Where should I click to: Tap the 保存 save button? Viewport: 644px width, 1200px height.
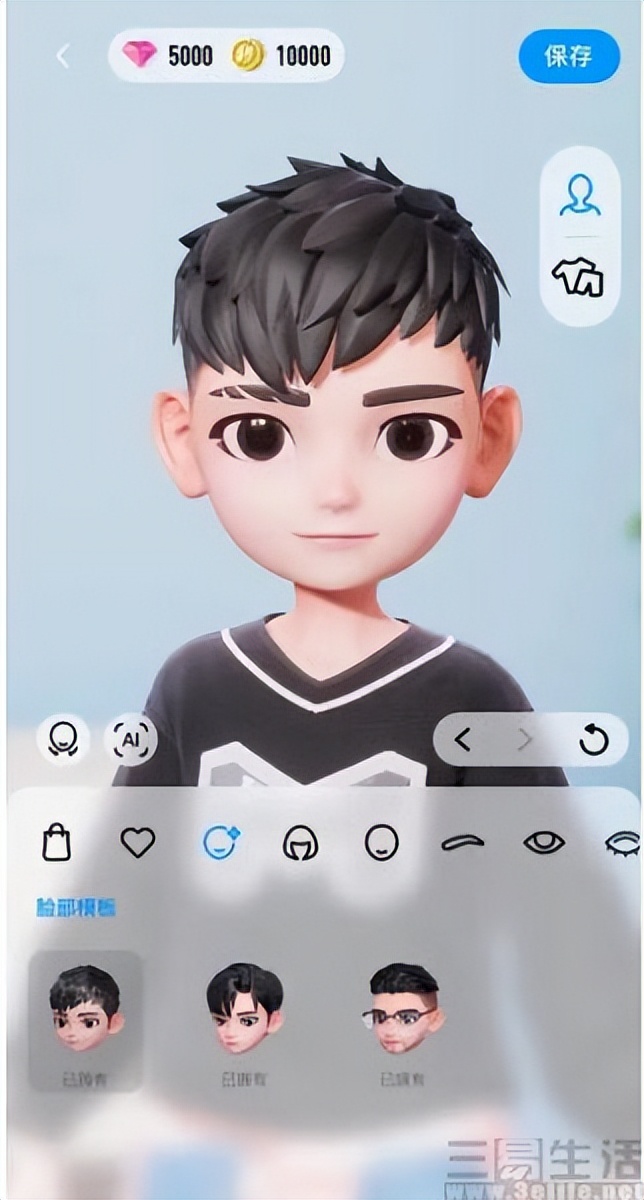click(x=568, y=55)
